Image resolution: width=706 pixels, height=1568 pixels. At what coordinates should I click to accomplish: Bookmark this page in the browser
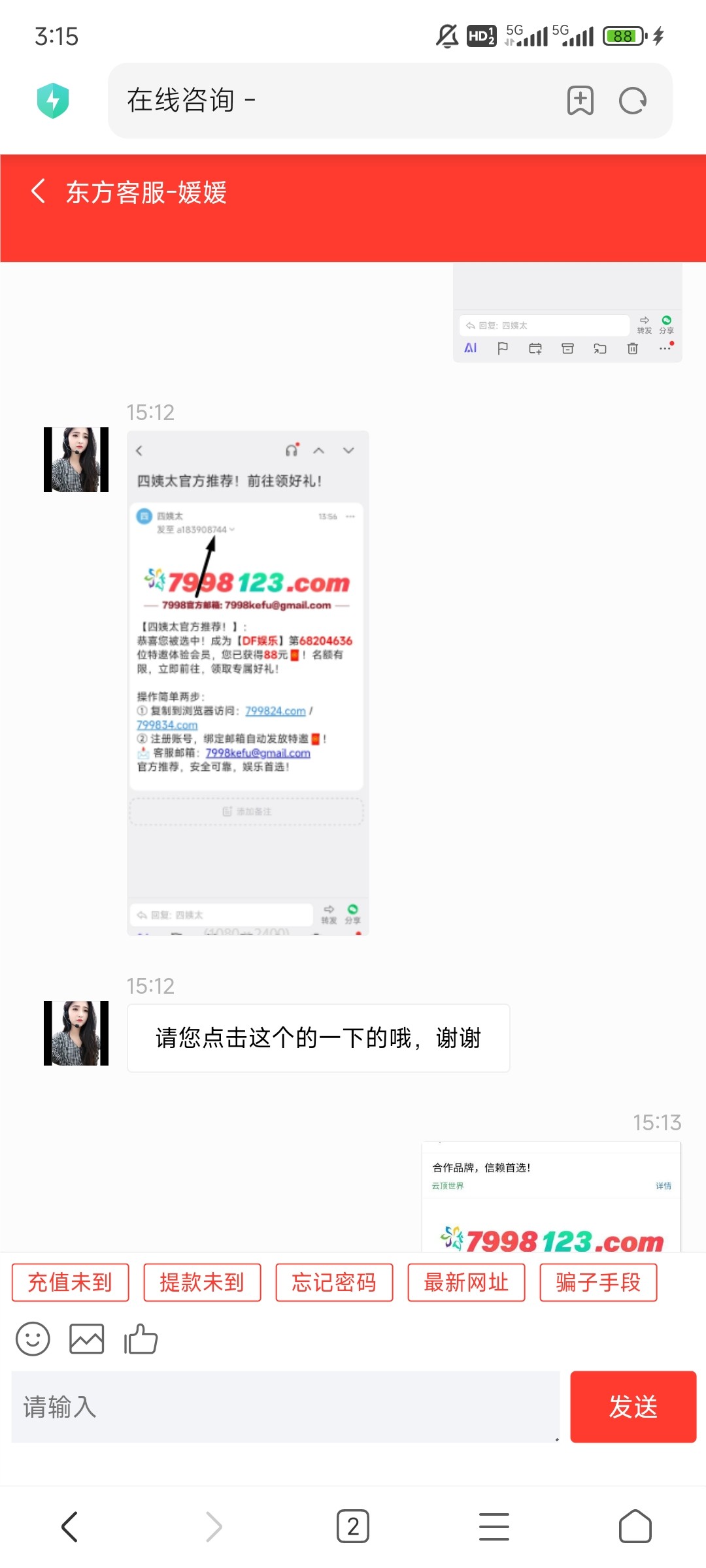(x=580, y=101)
